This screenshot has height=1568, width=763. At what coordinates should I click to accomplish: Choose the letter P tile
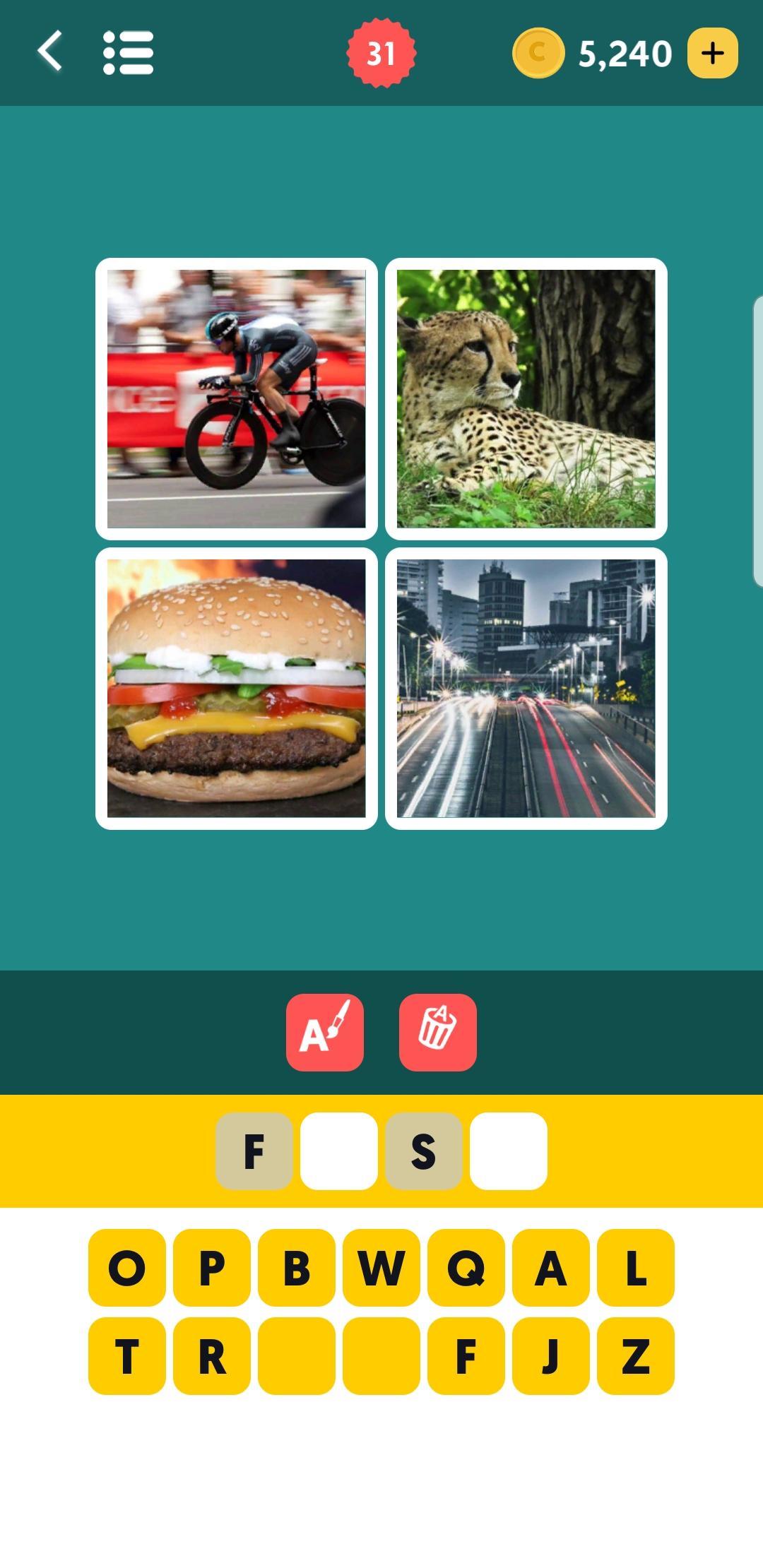(212, 1268)
